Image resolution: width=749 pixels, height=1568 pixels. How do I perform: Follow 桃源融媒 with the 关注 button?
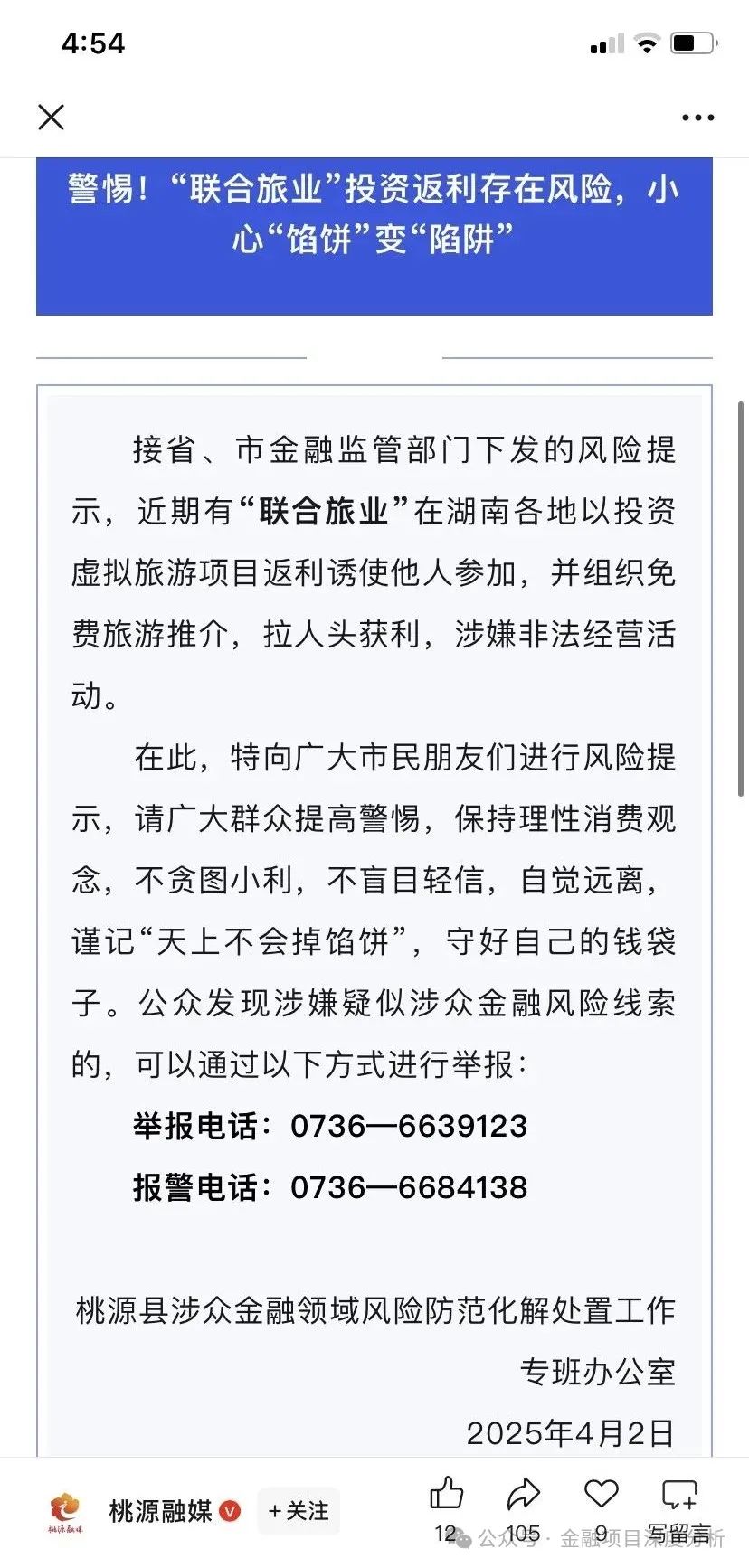(299, 1511)
